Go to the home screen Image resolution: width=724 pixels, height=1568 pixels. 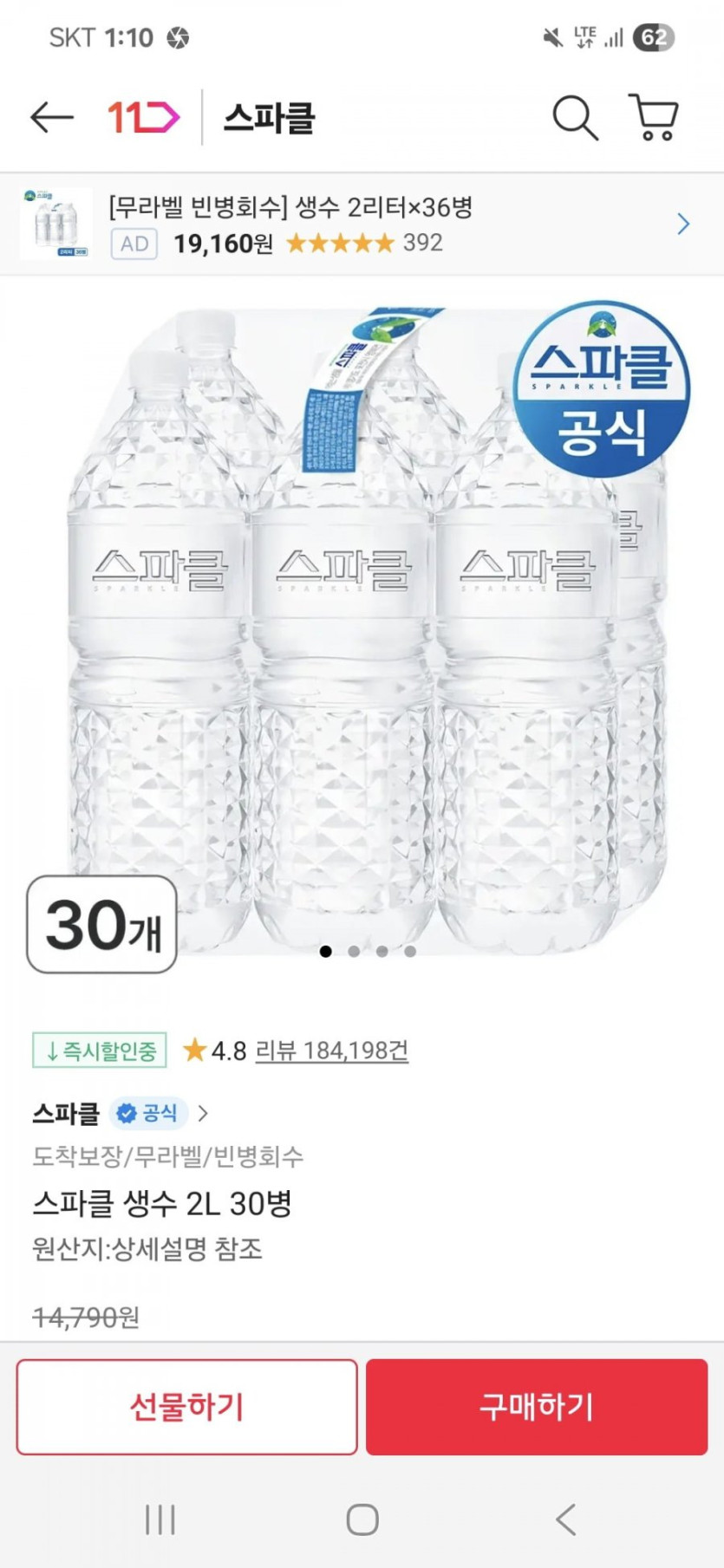click(x=362, y=1519)
